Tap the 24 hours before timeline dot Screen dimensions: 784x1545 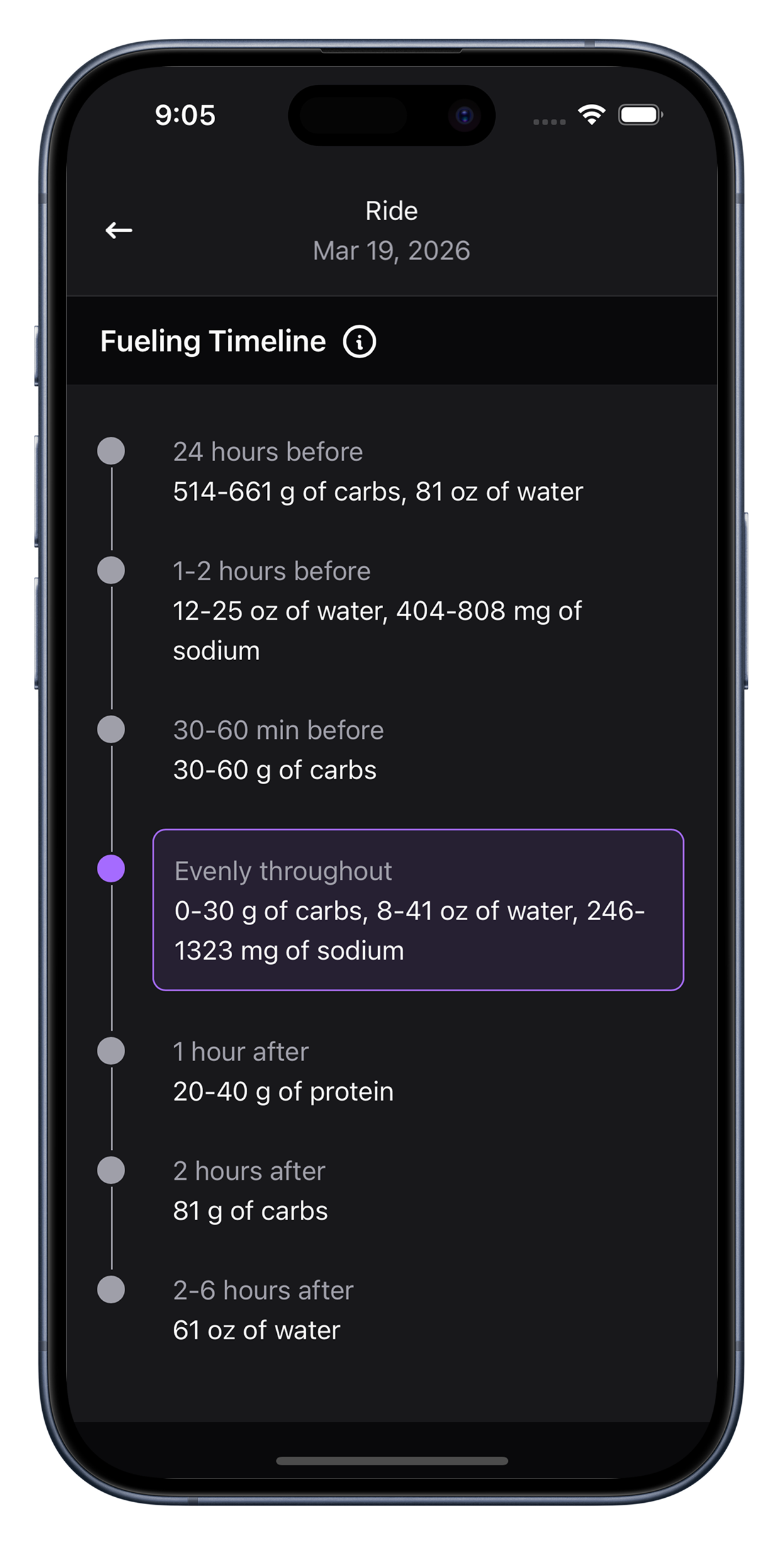tap(111, 449)
